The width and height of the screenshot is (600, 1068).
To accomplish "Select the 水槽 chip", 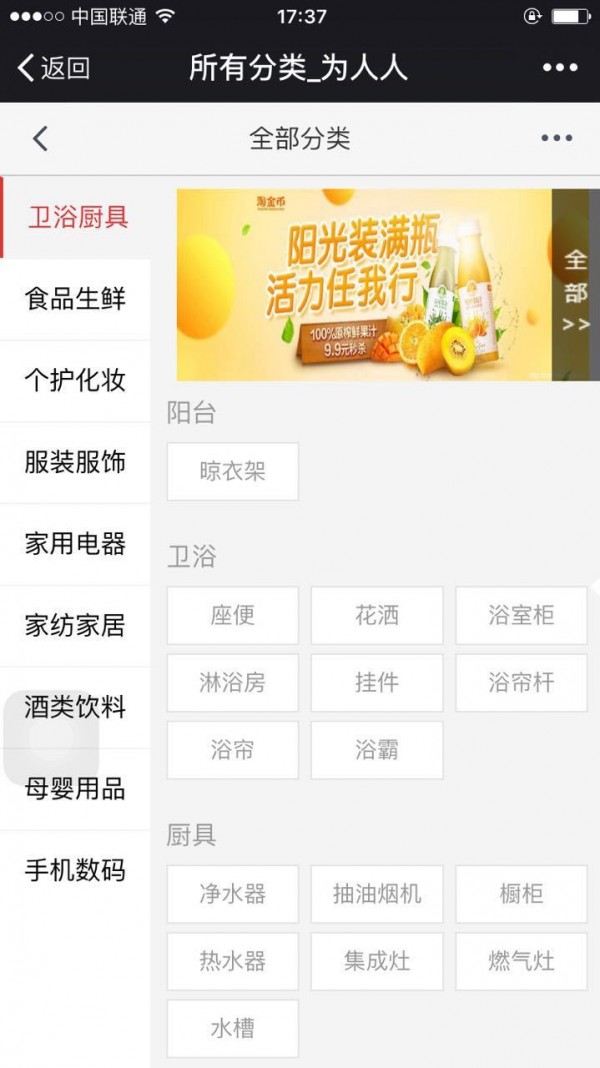I will click(232, 1028).
